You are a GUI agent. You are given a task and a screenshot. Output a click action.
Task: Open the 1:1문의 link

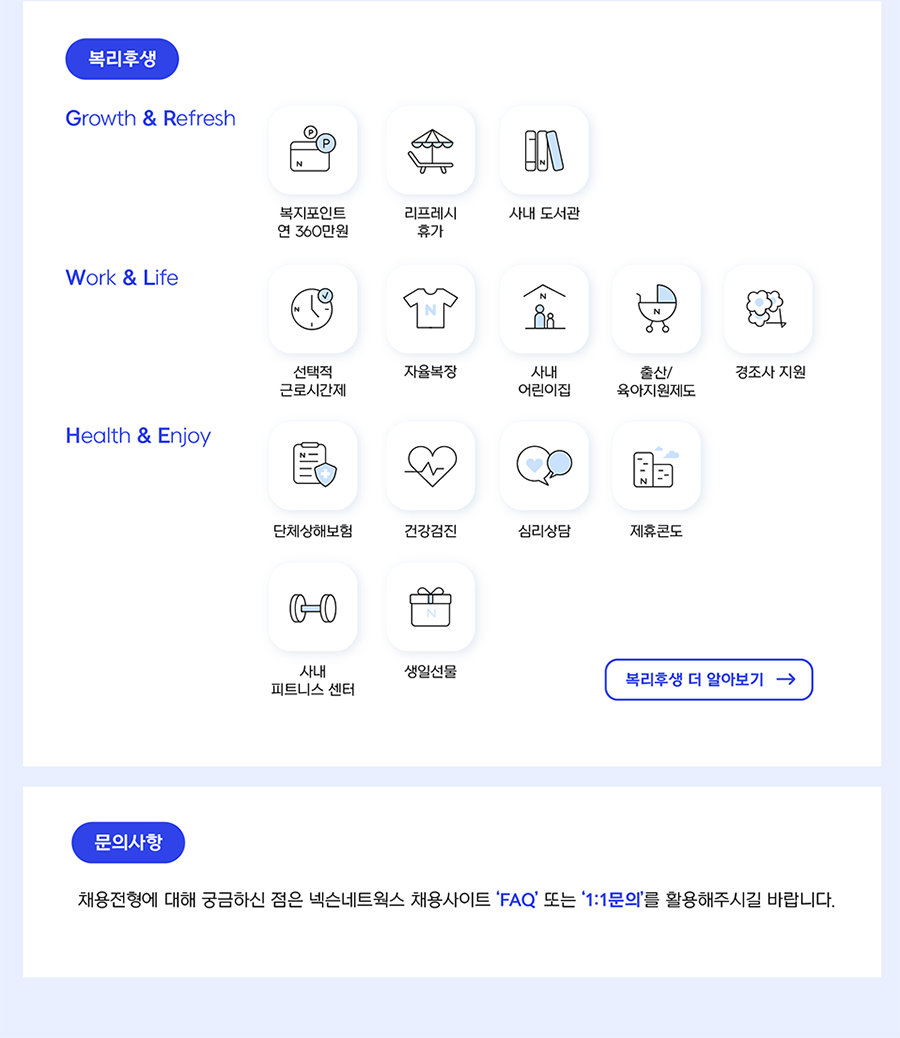click(611, 900)
